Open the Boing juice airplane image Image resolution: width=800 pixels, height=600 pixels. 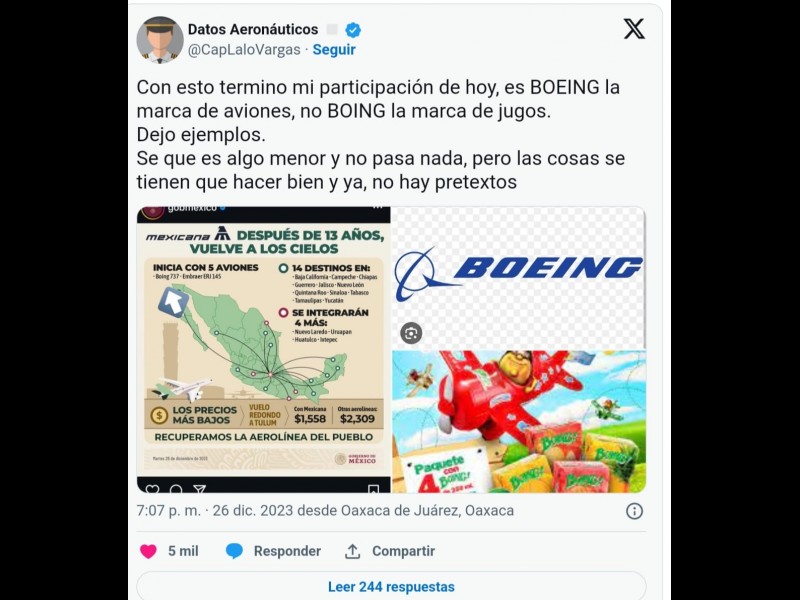[519, 421]
